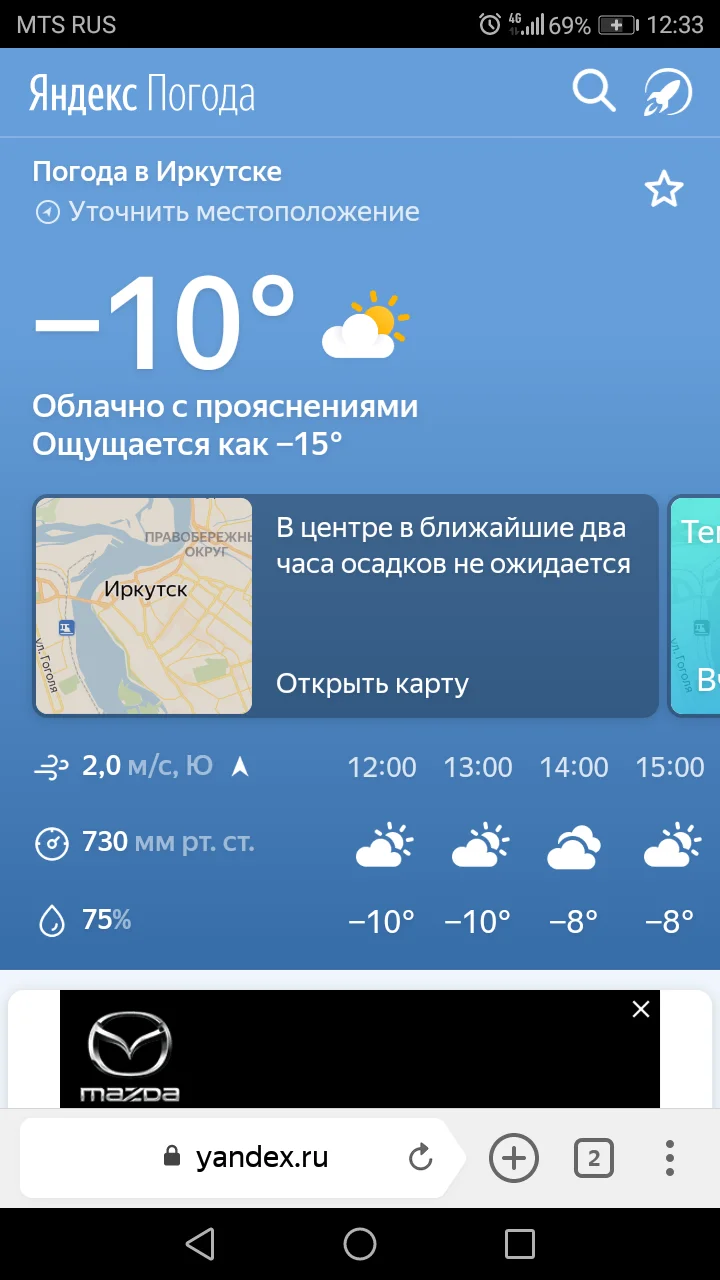The width and height of the screenshot is (720, 1280).
Task: Open the tab switcher showing 2 tabs
Action: (x=593, y=1157)
